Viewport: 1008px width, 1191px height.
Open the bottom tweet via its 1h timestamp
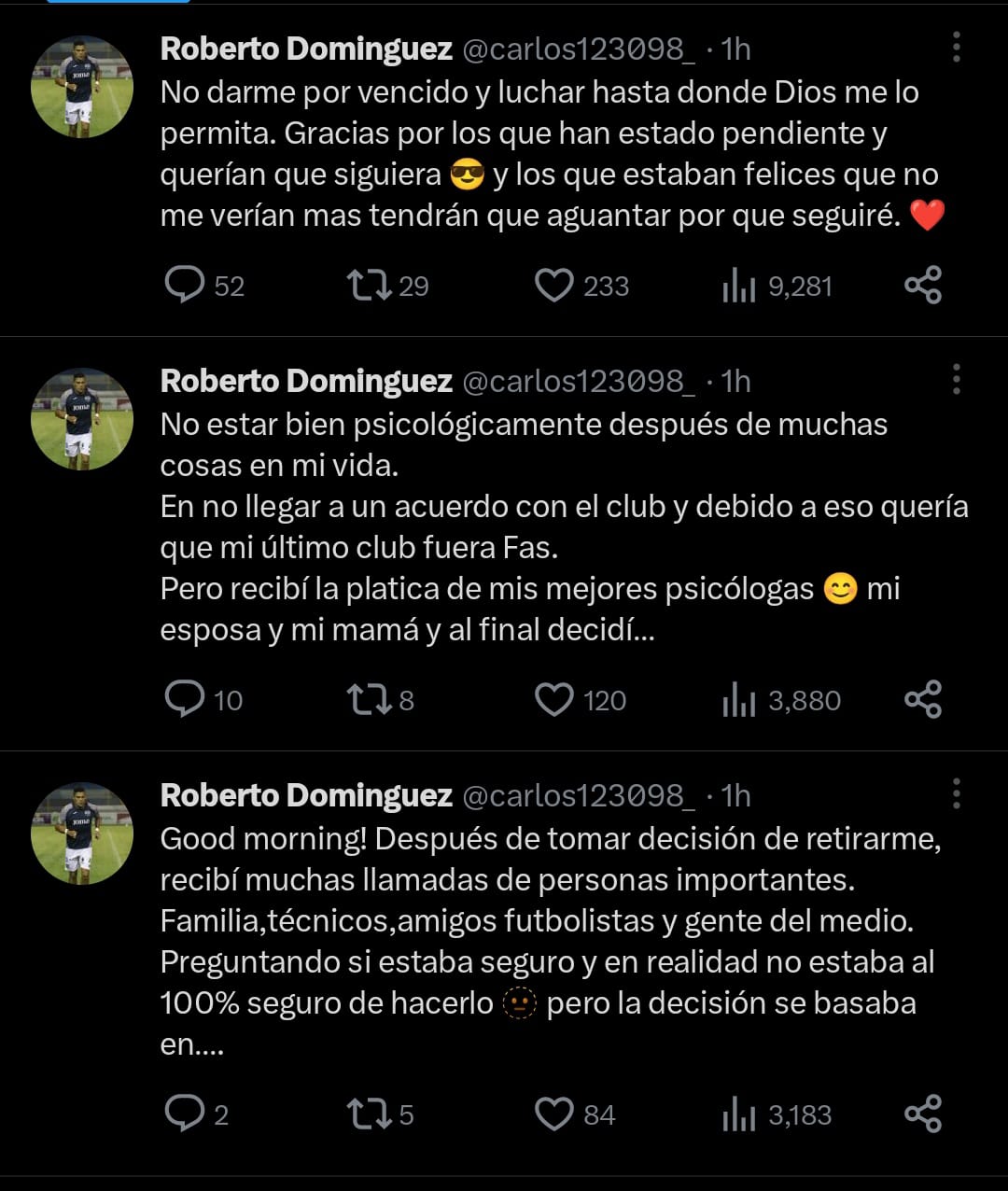point(736,795)
